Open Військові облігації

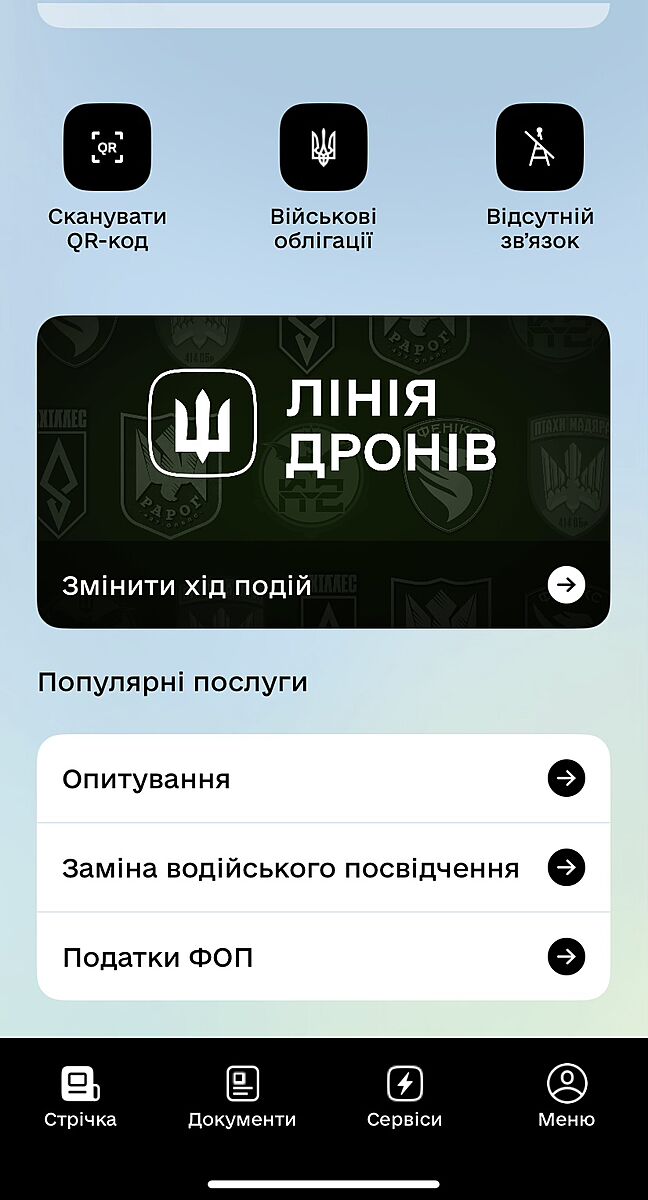pyautogui.click(x=323, y=148)
